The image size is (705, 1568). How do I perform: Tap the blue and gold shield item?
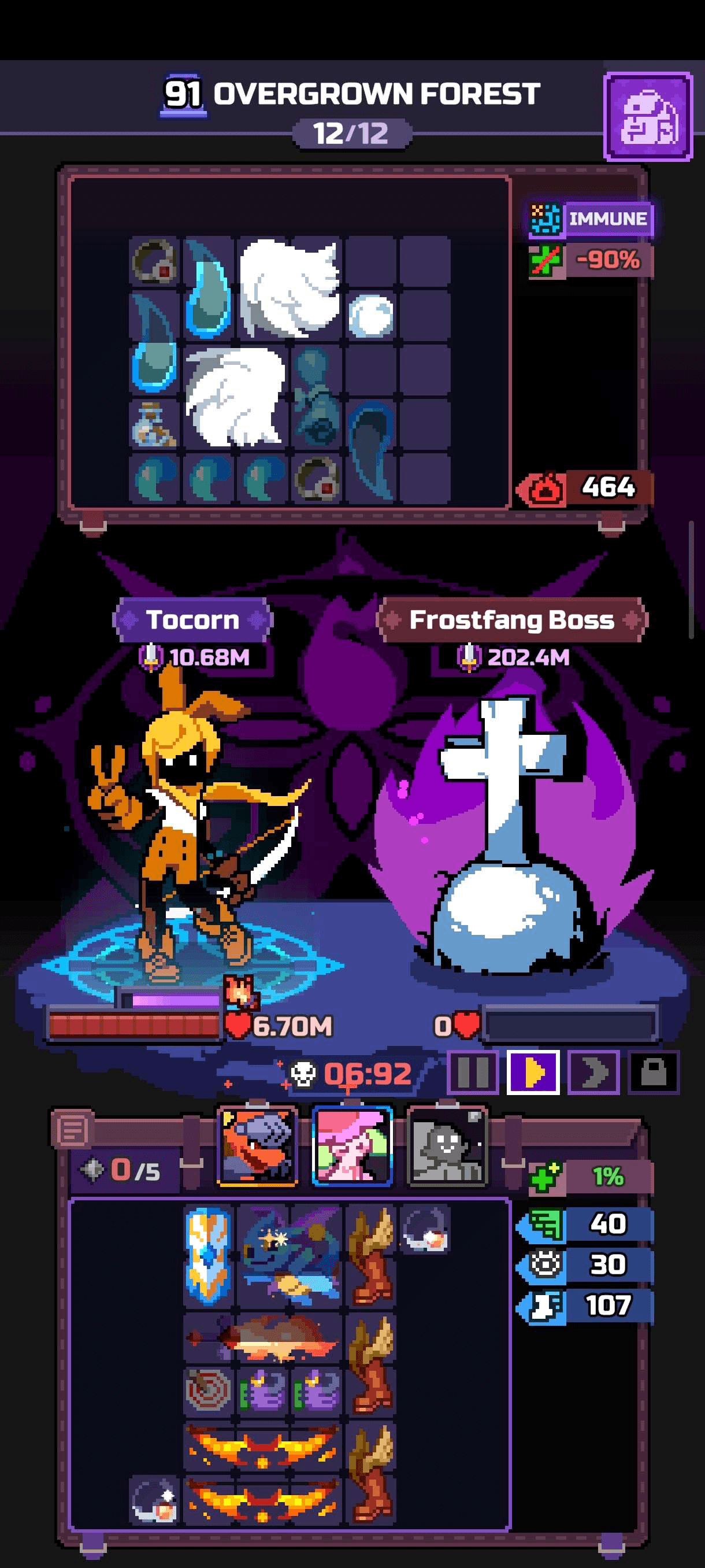coord(208,1254)
